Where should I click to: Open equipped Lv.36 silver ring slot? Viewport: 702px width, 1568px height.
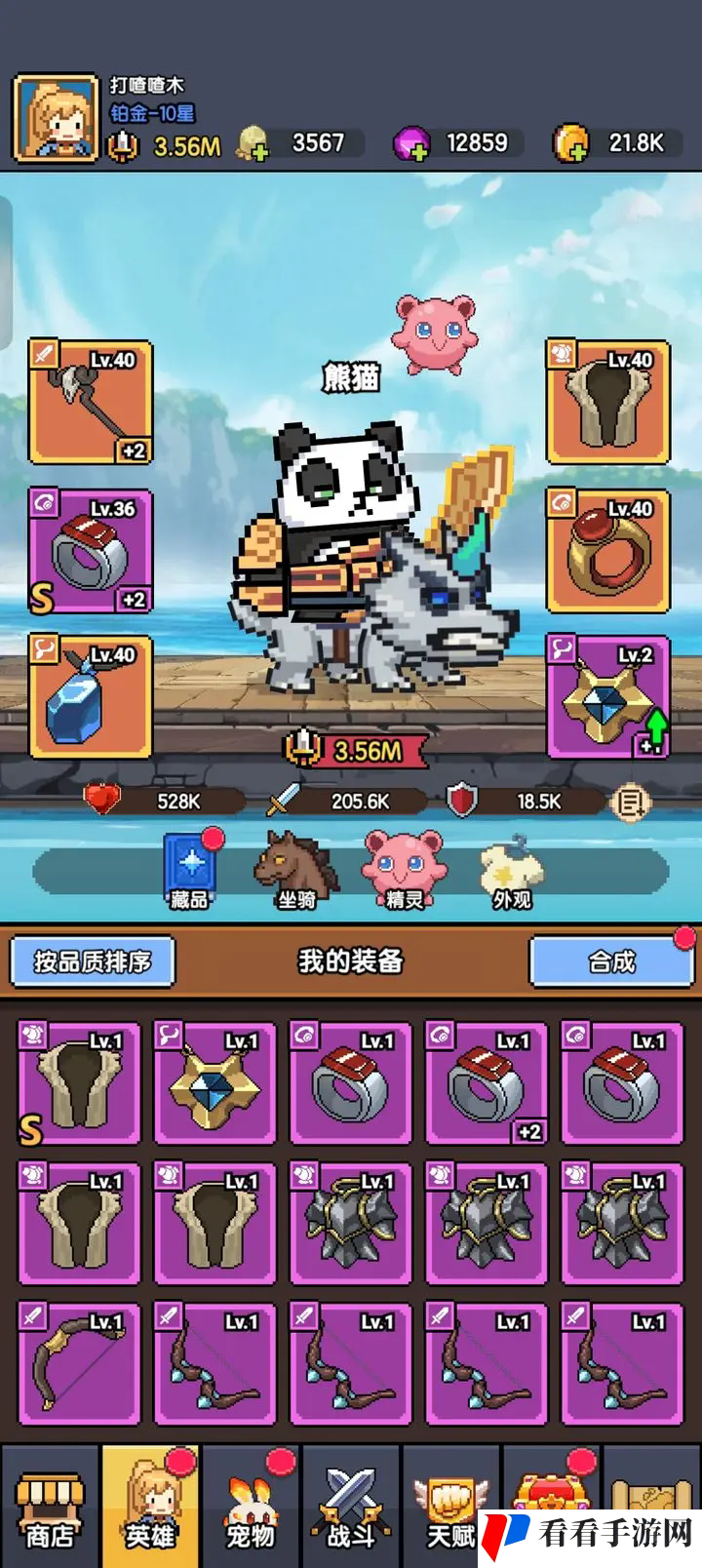[91, 551]
